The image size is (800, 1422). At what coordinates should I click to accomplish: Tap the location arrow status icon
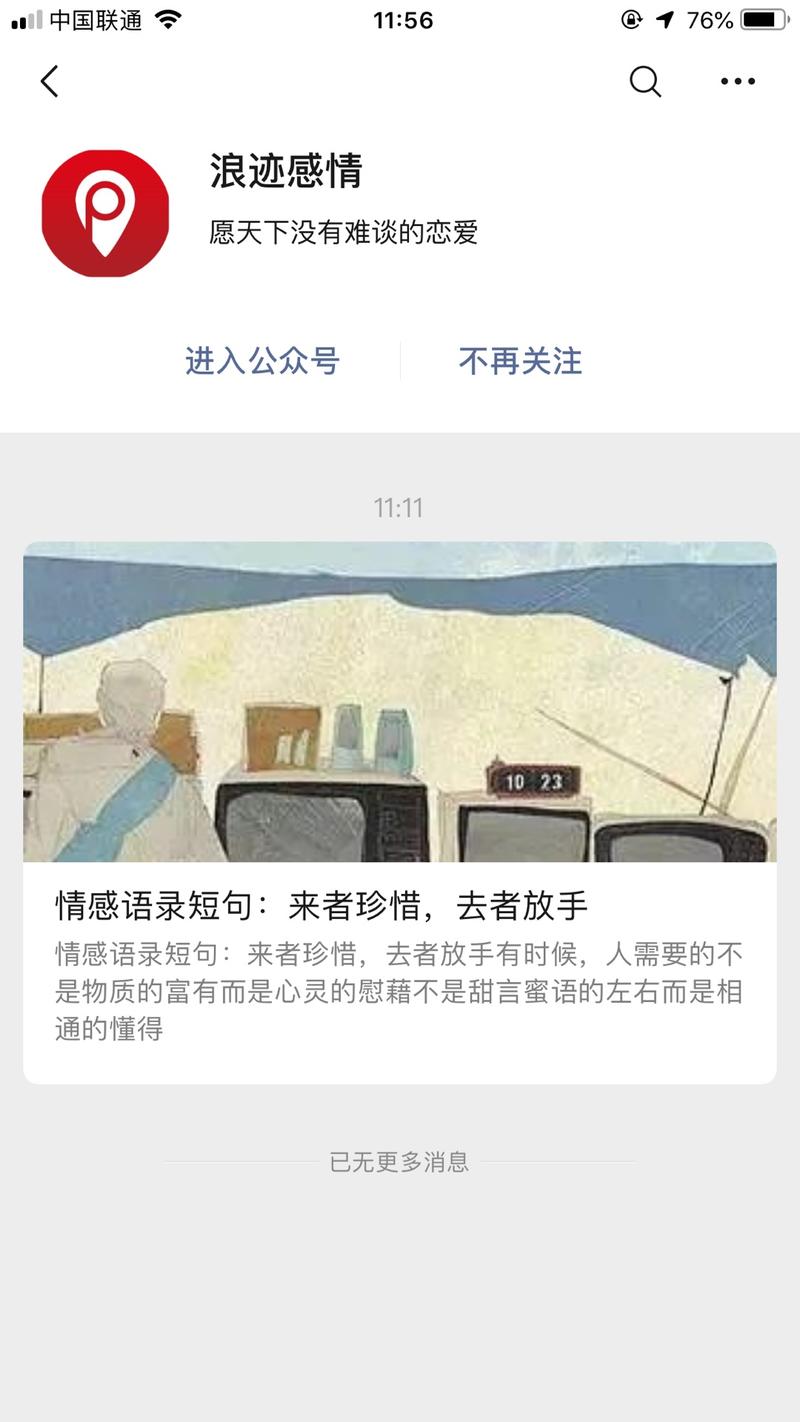[x=666, y=17]
